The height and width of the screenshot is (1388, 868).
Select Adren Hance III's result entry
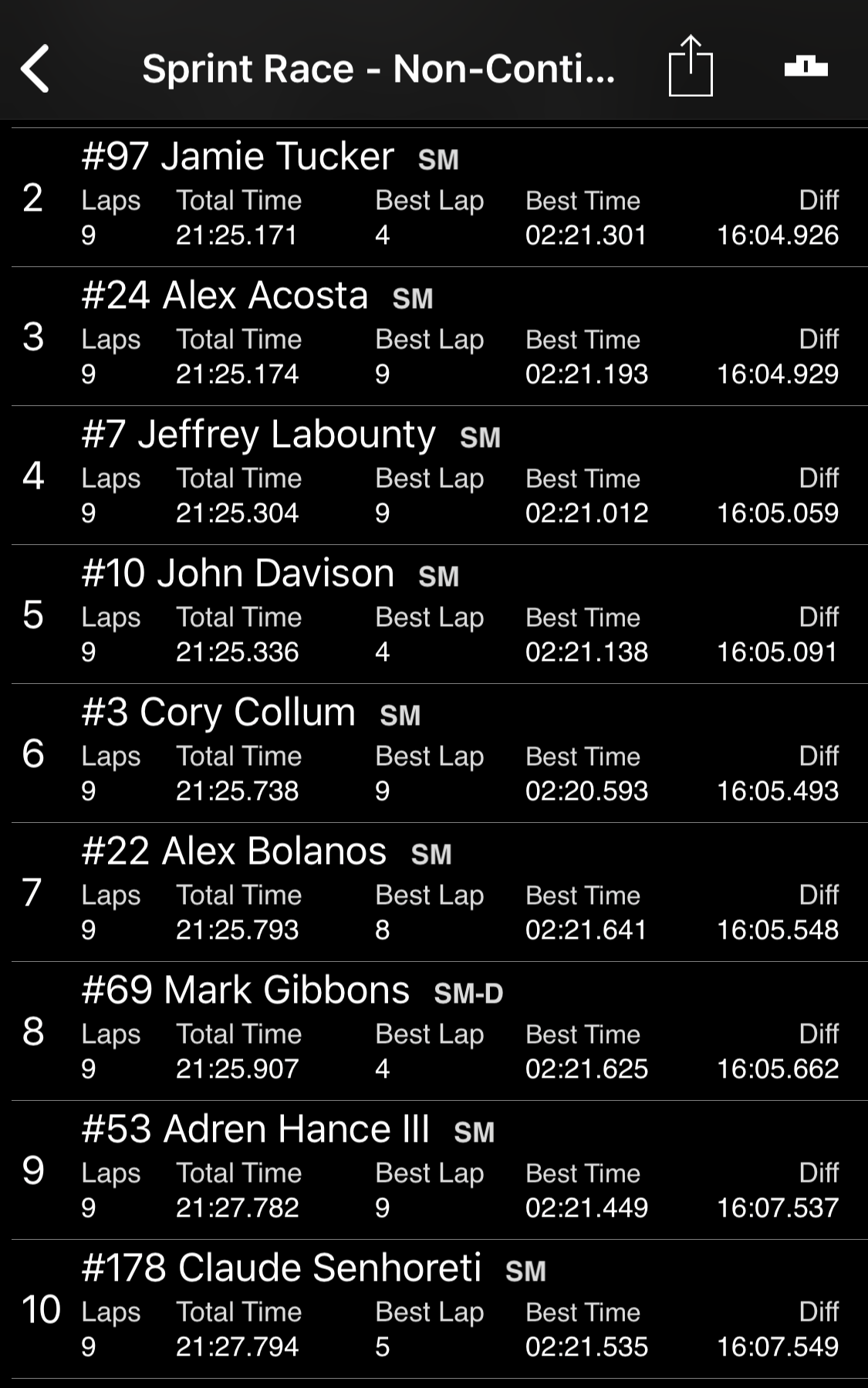coord(434,1170)
